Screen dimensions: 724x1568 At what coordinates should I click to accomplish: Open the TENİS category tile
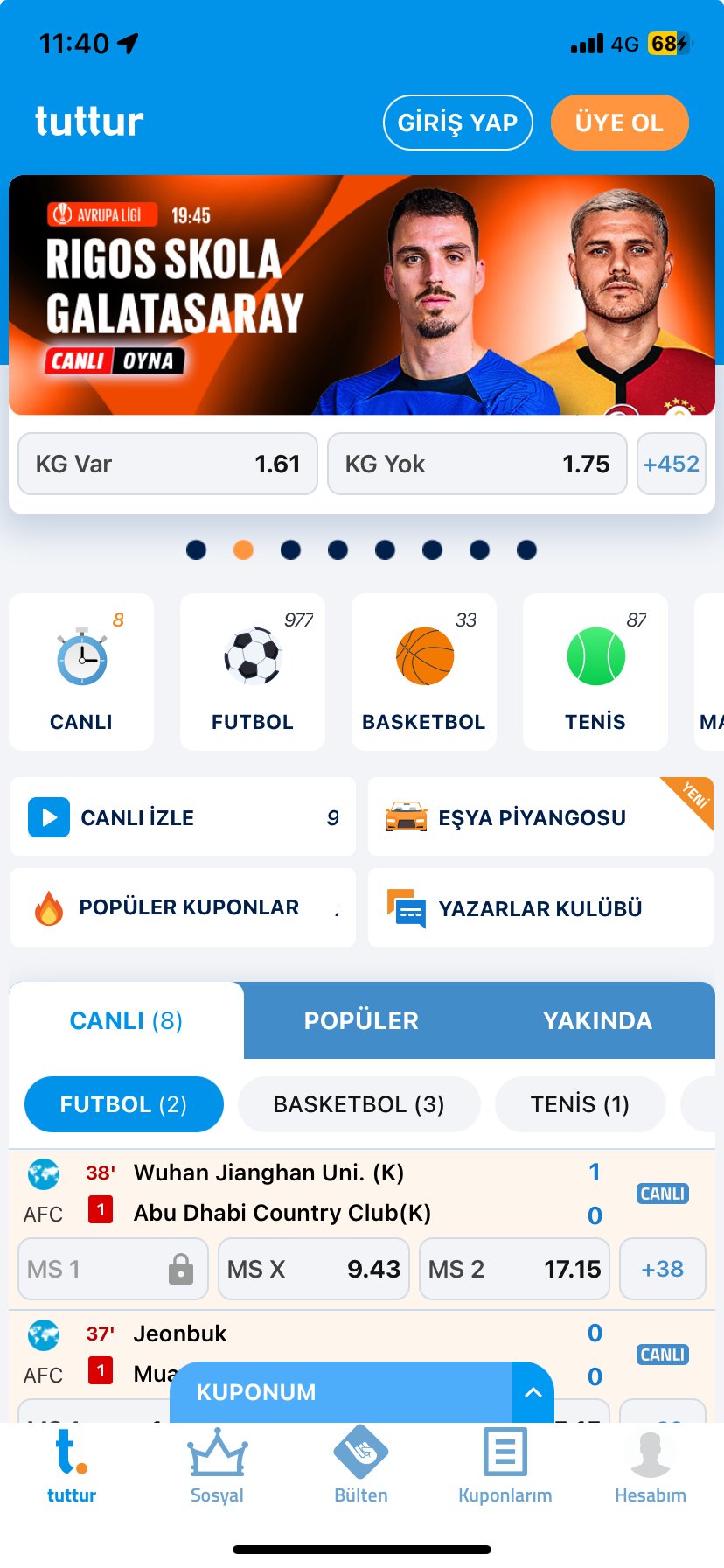pos(595,672)
